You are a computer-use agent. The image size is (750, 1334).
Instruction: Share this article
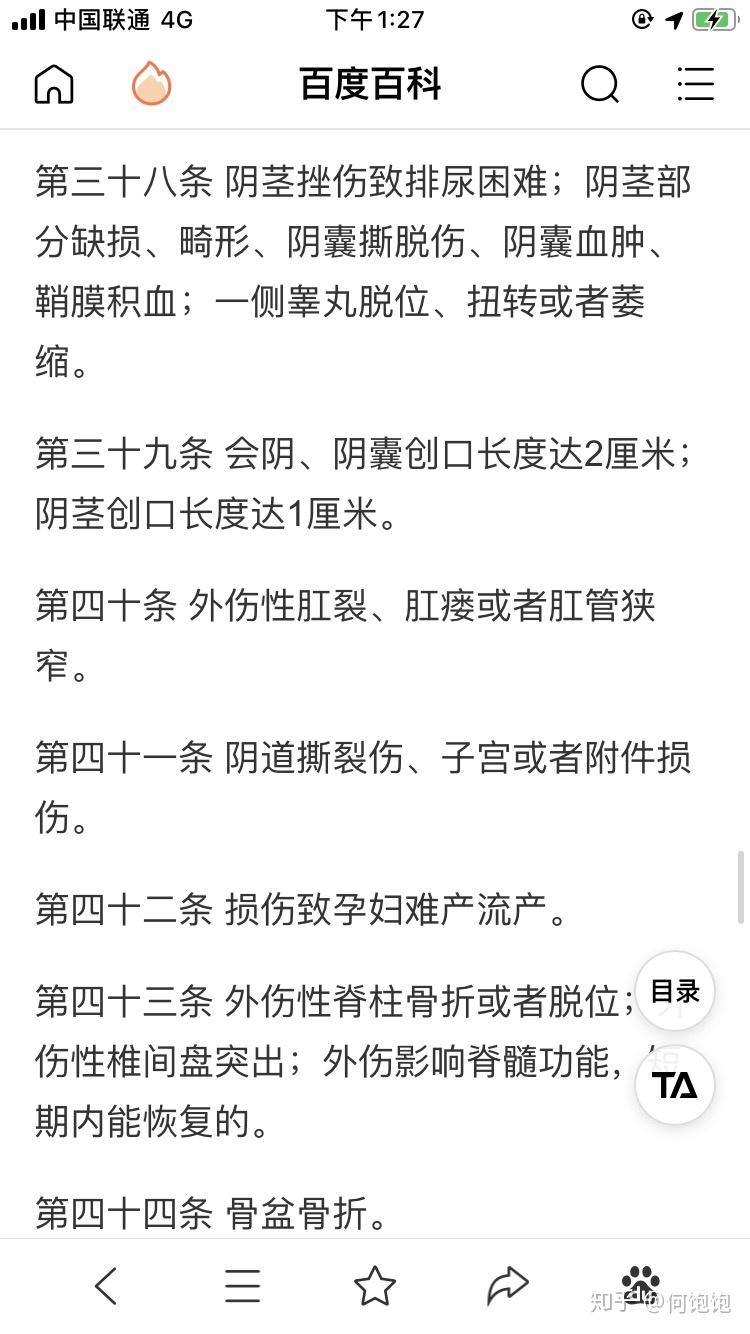click(507, 1285)
